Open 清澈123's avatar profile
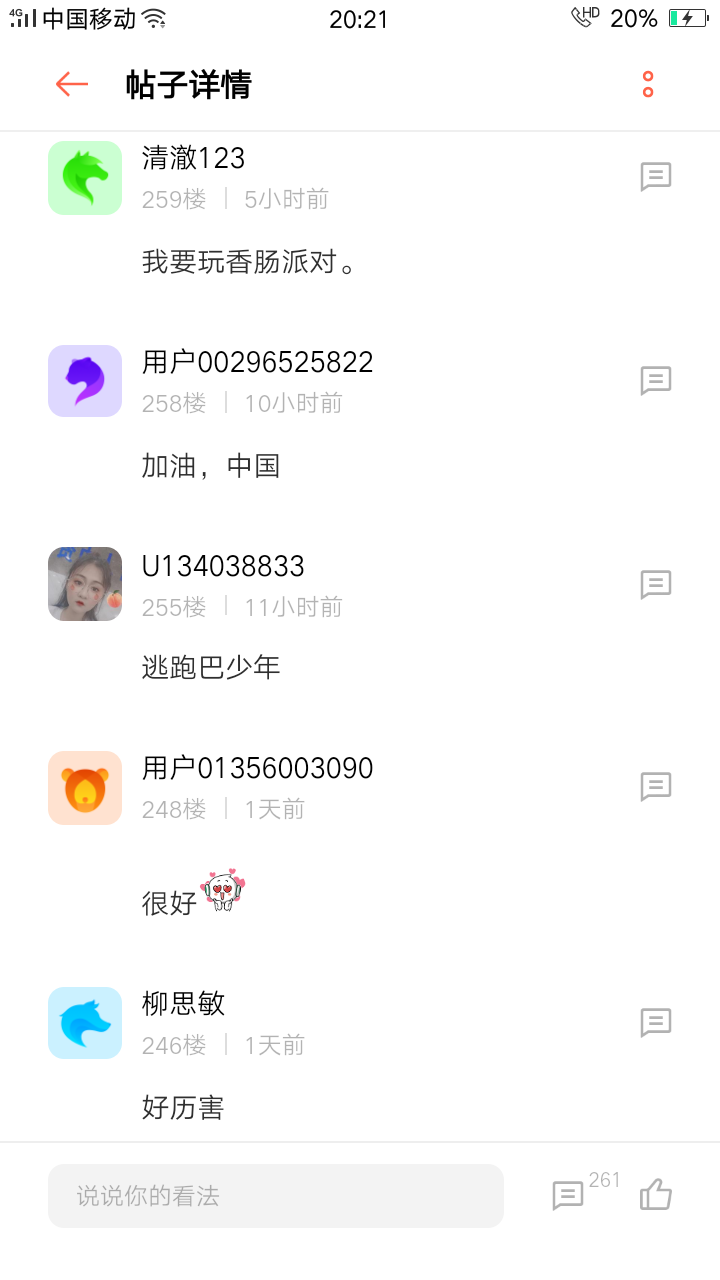The width and height of the screenshot is (720, 1280). point(85,178)
